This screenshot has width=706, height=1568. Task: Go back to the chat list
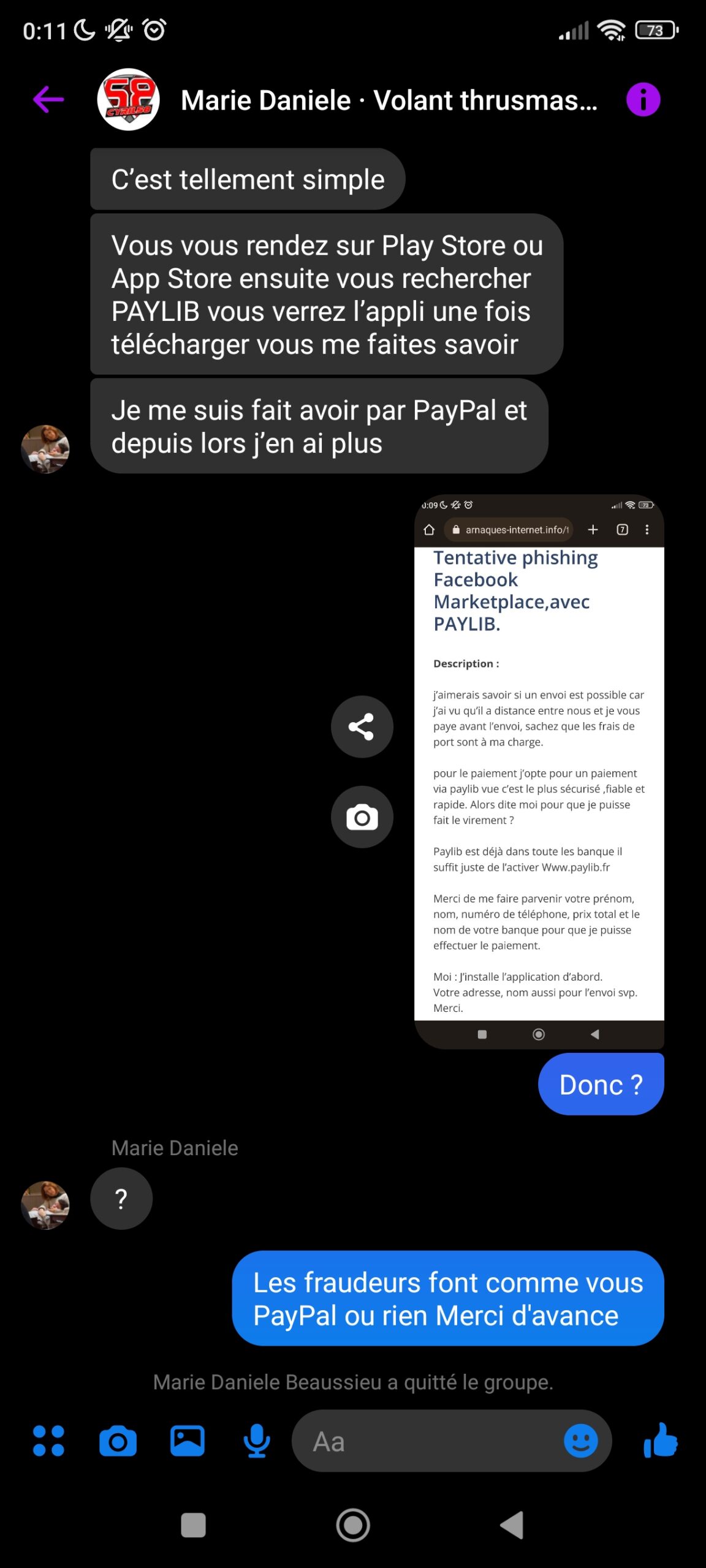(x=48, y=99)
